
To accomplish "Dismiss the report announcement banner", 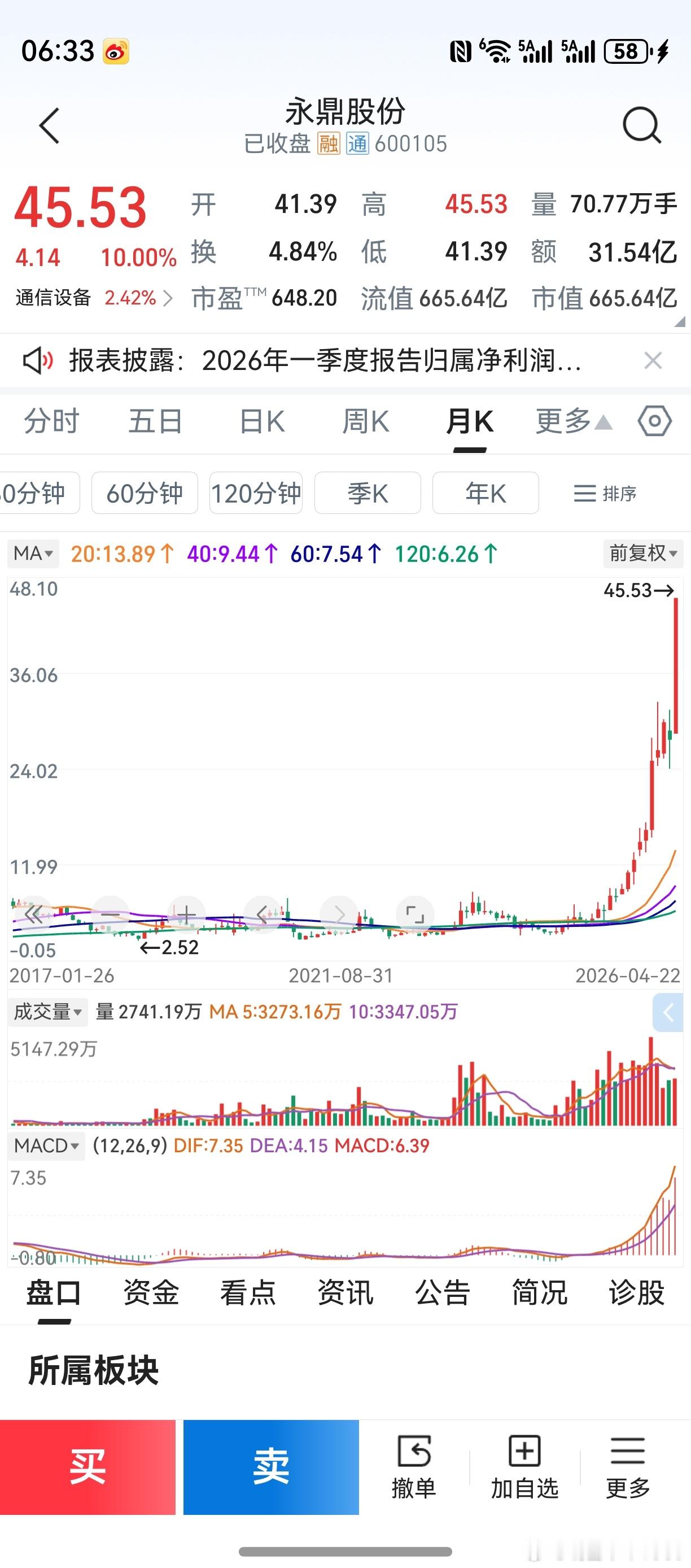I will point(654,361).
